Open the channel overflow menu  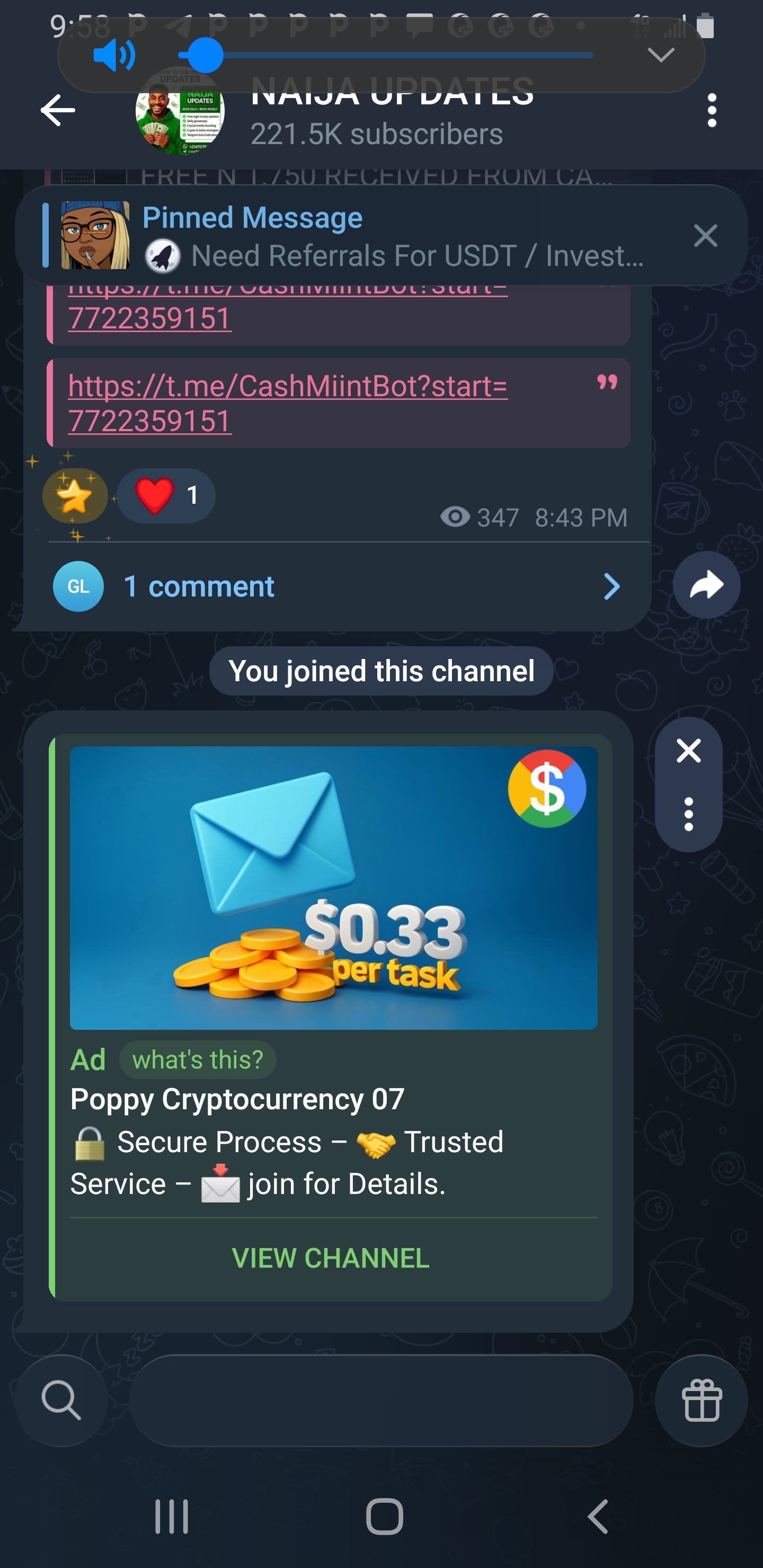pyautogui.click(x=711, y=110)
